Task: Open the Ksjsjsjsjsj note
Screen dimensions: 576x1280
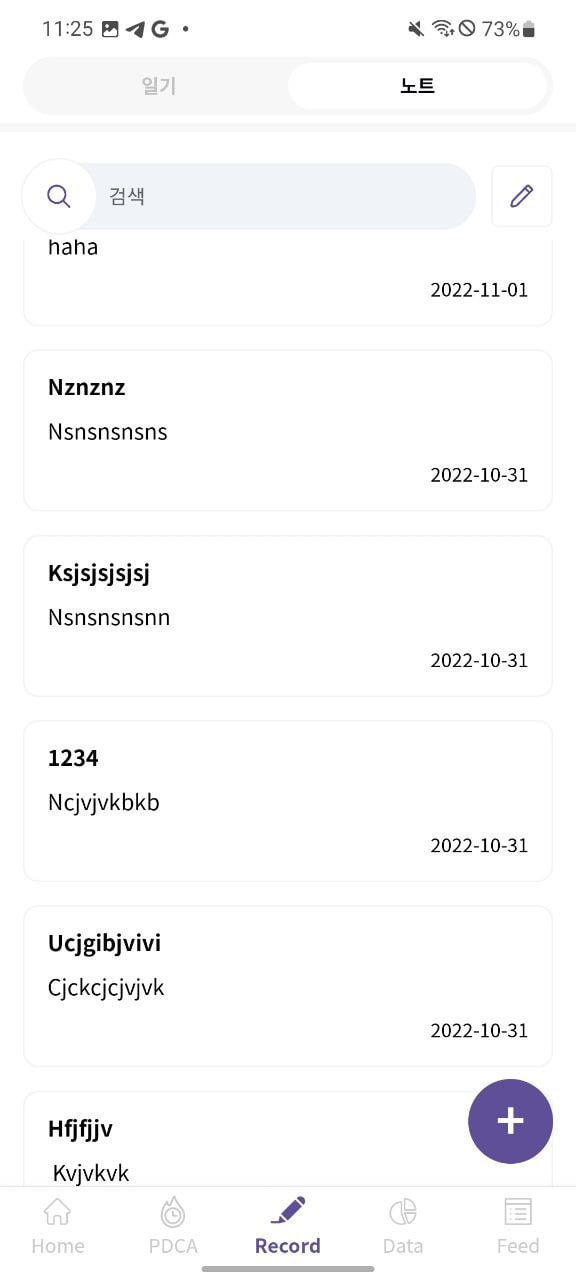Action: 288,616
